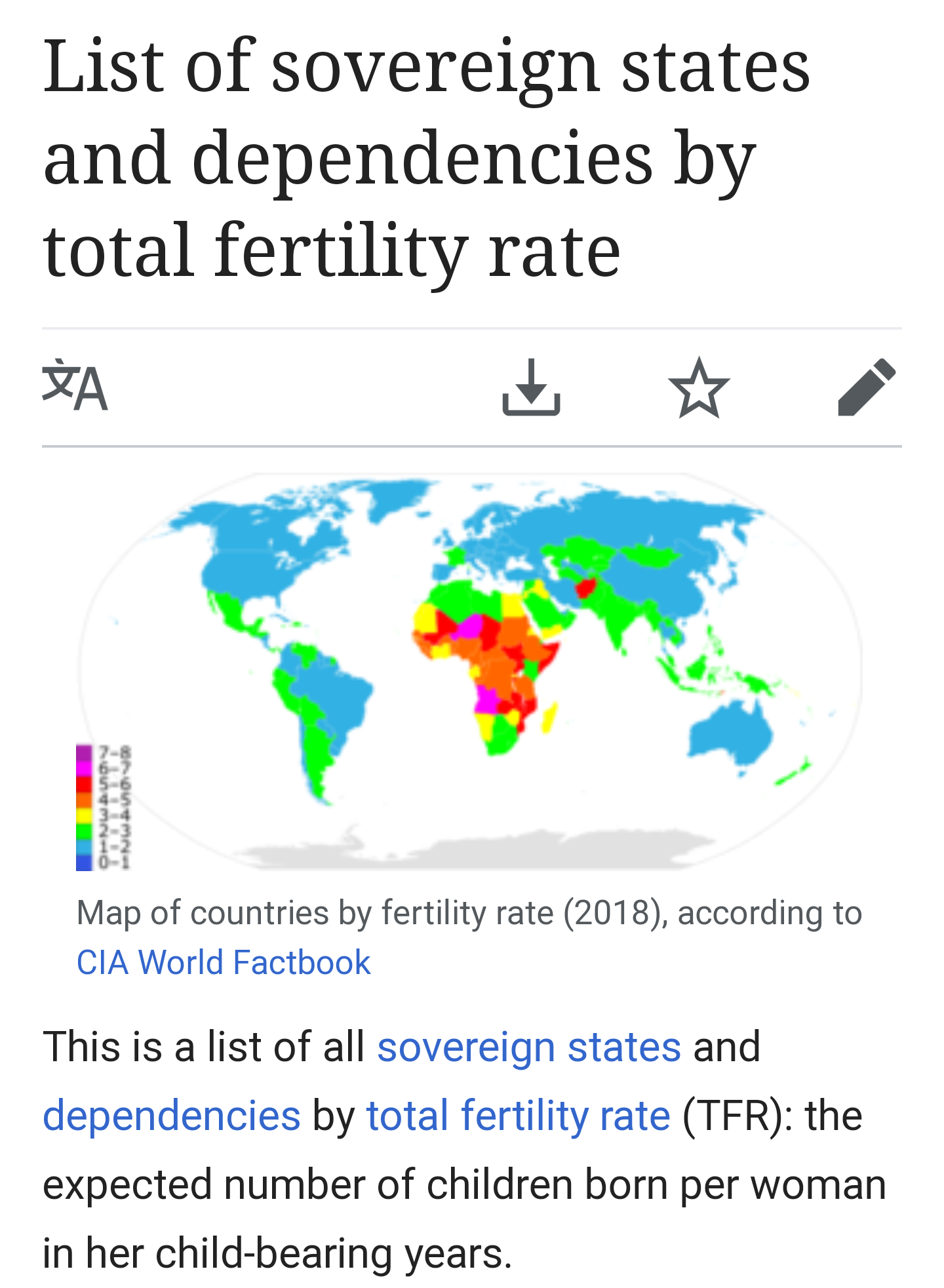Open the sovereign states link
The height and width of the screenshot is (1288, 944).
(529, 1047)
